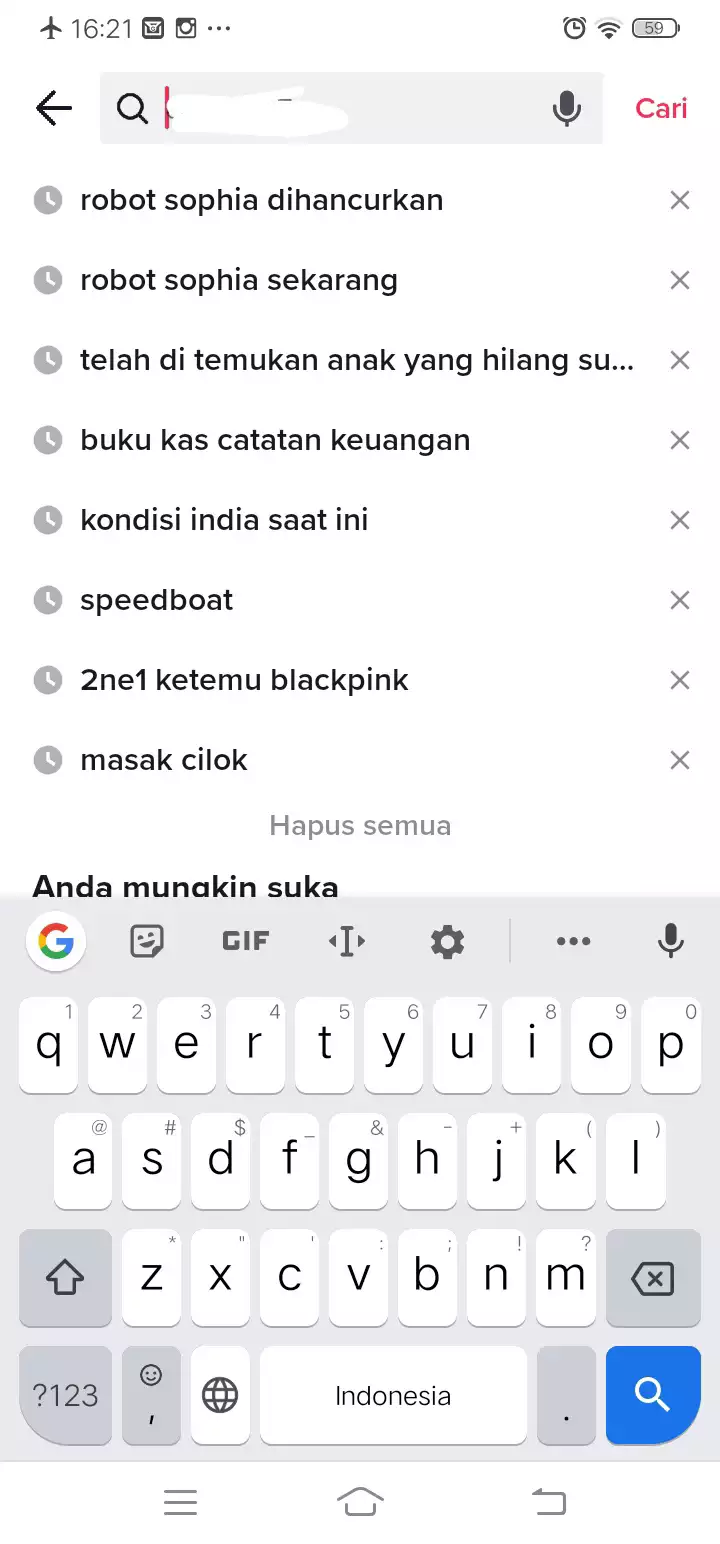Tap Hapus semua to clear history
This screenshot has height=1544, width=720.
point(360,826)
